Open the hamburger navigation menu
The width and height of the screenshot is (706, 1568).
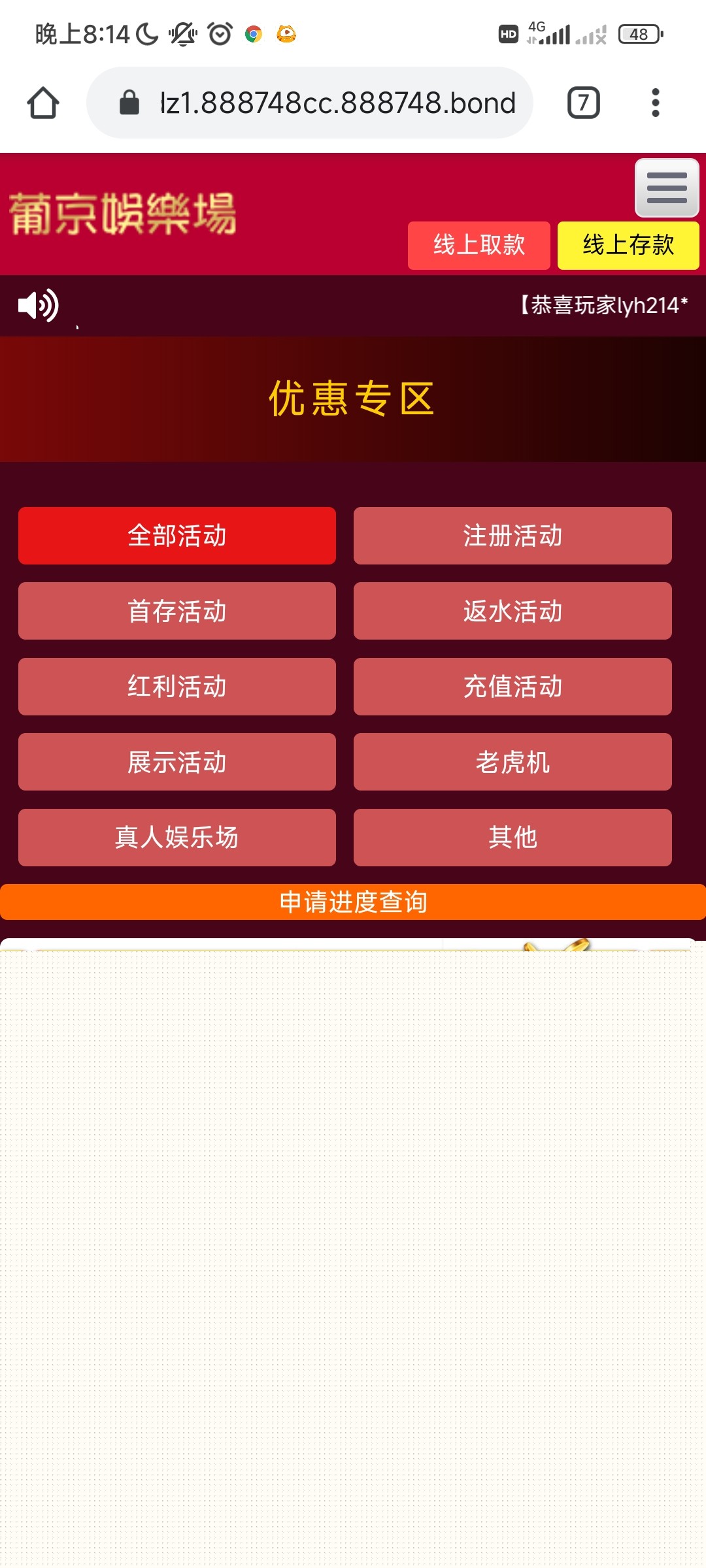pos(666,190)
